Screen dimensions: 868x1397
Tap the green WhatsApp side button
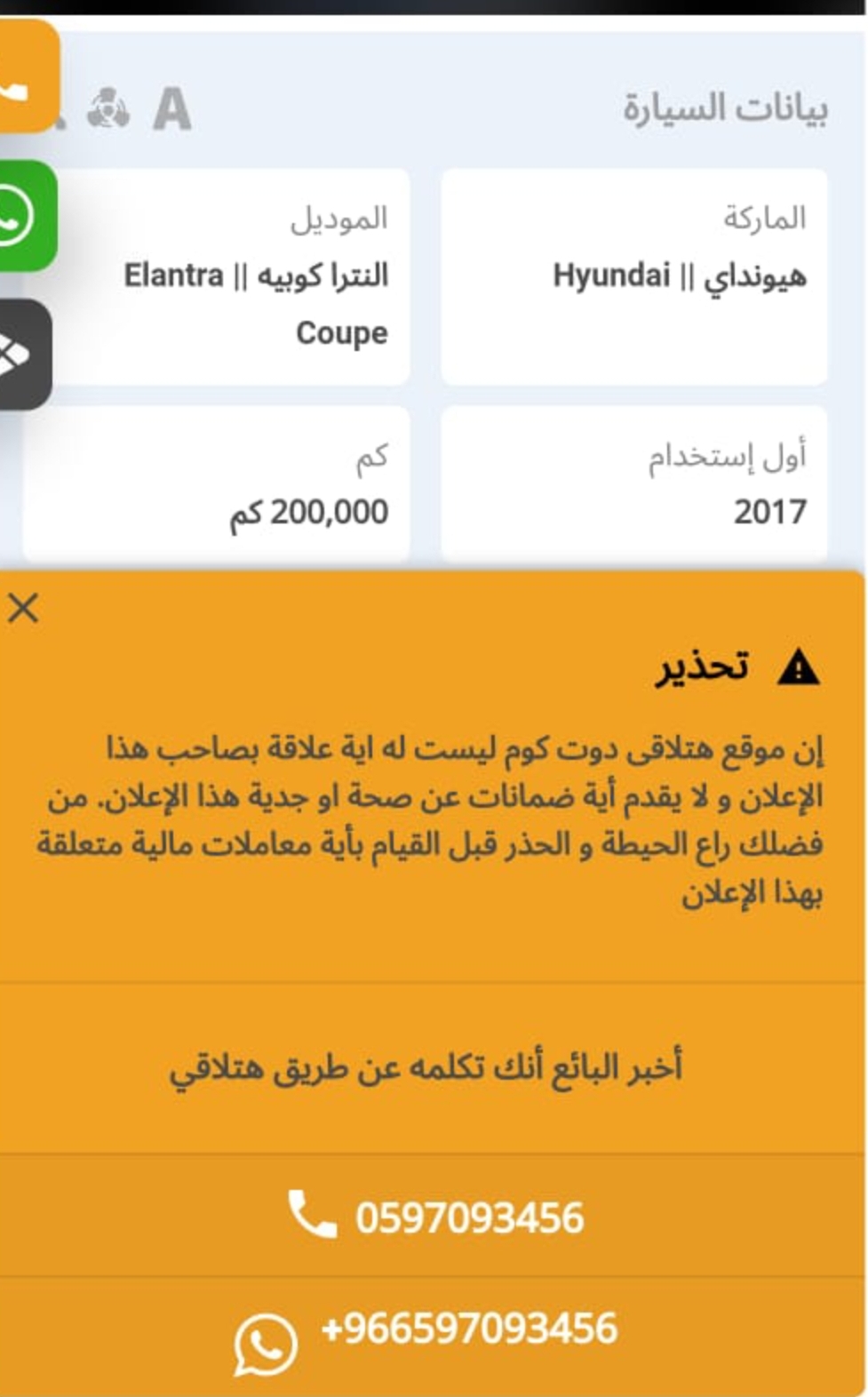[27, 216]
